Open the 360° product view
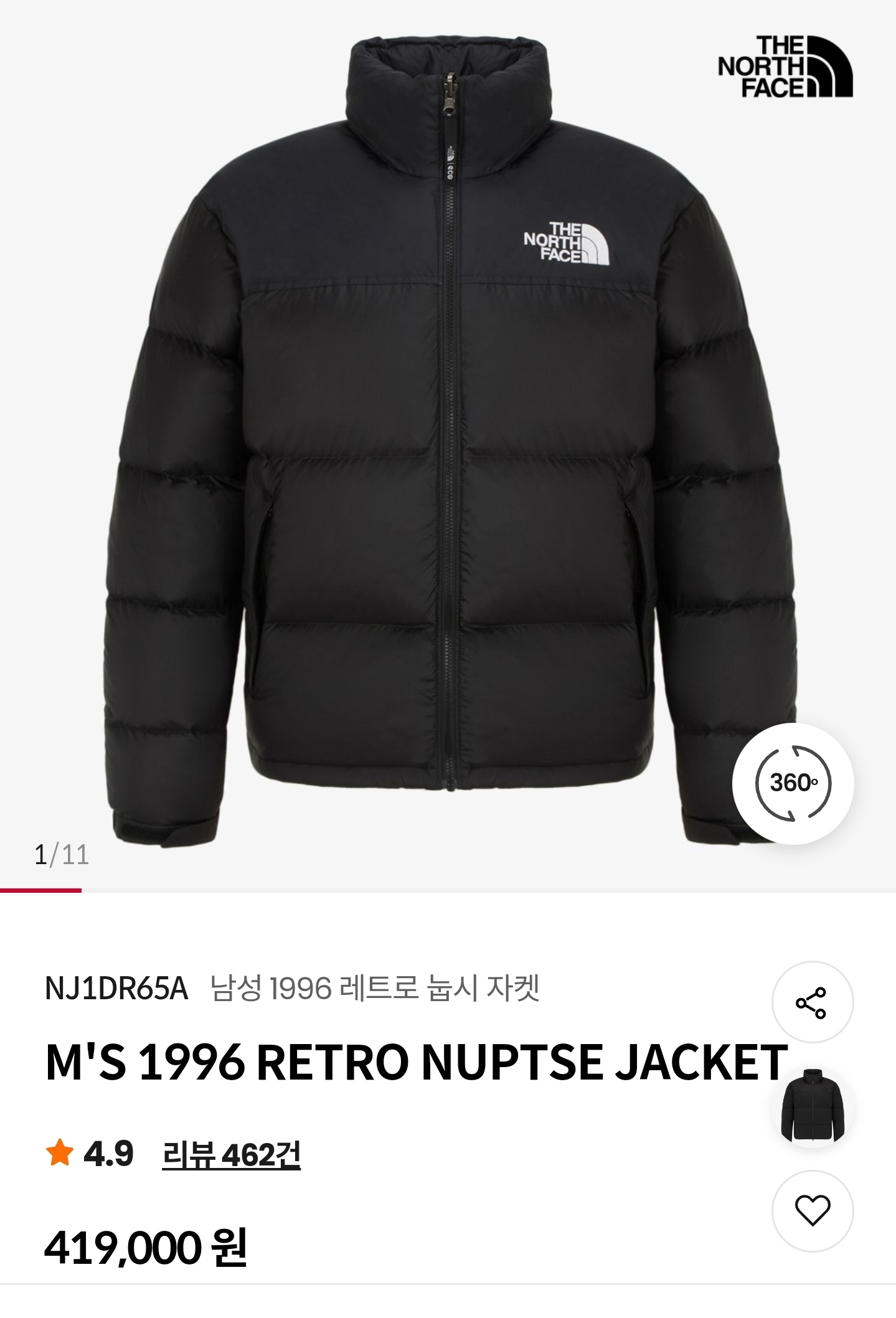 793,783
